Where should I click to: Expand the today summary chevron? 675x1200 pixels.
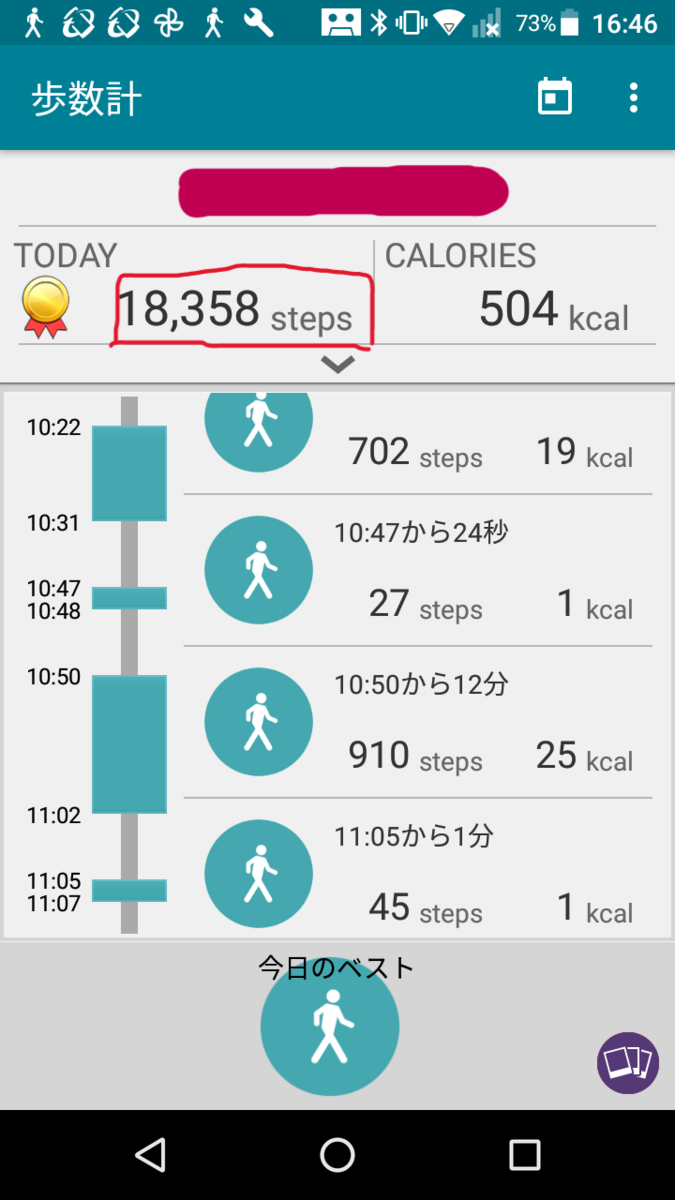click(x=338, y=365)
